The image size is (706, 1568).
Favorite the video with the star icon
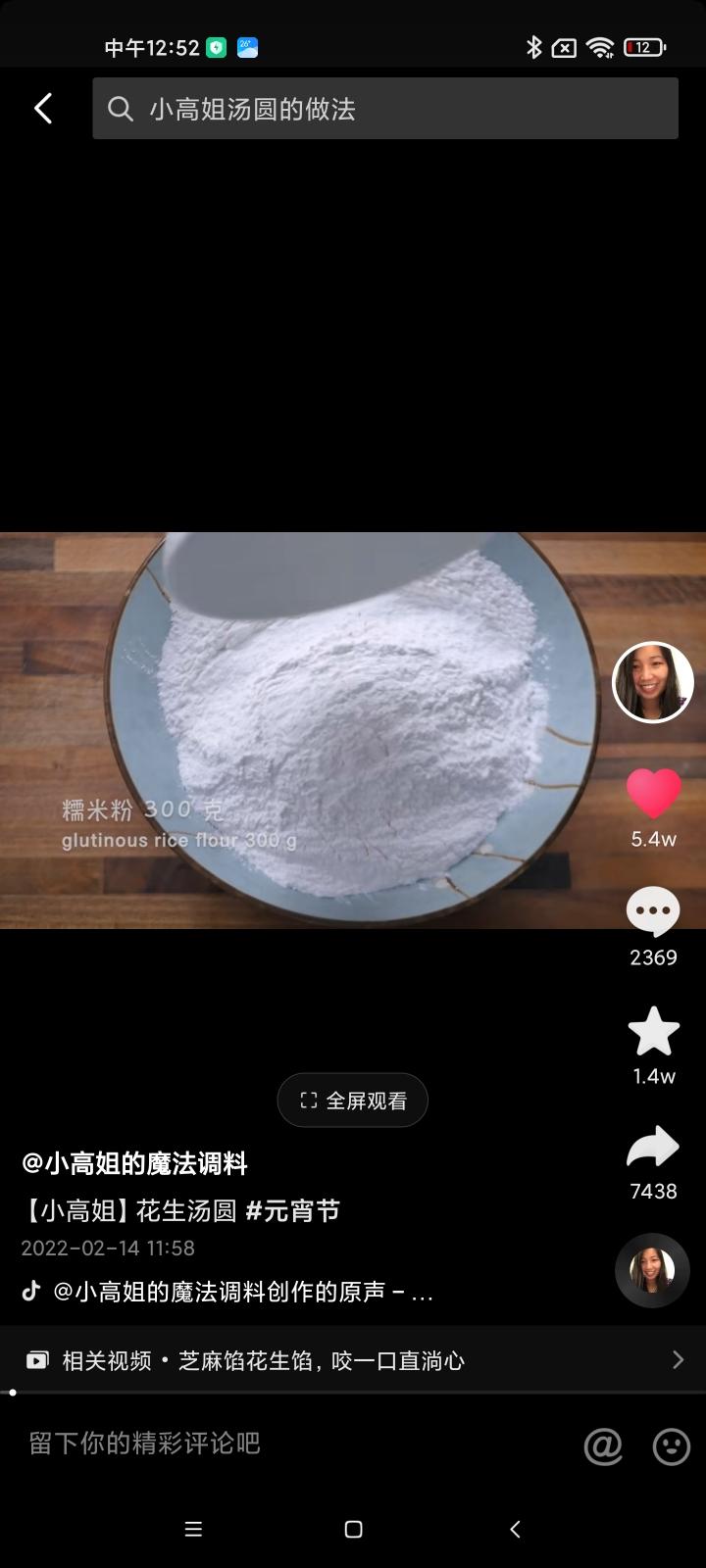click(653, 1032)
